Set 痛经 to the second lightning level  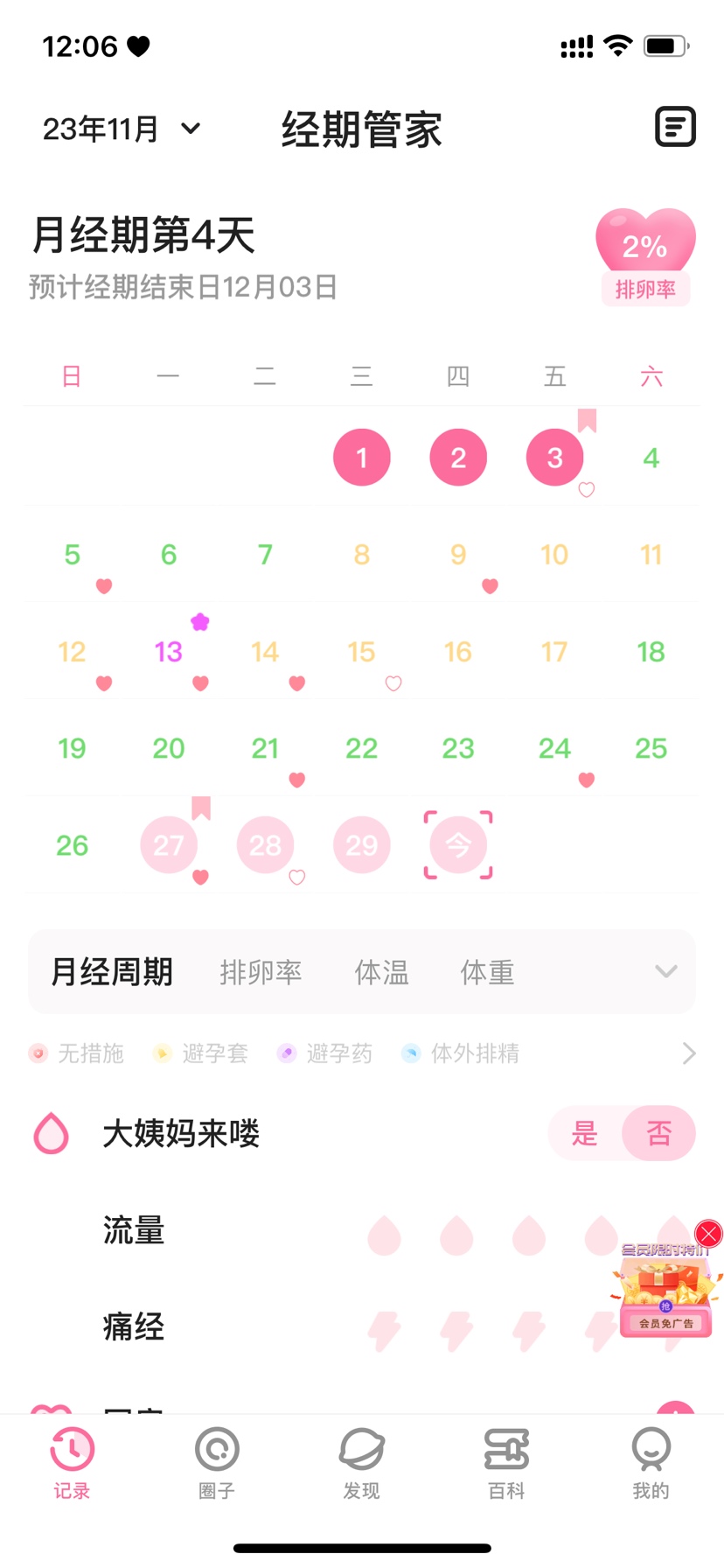[456, 1331]
